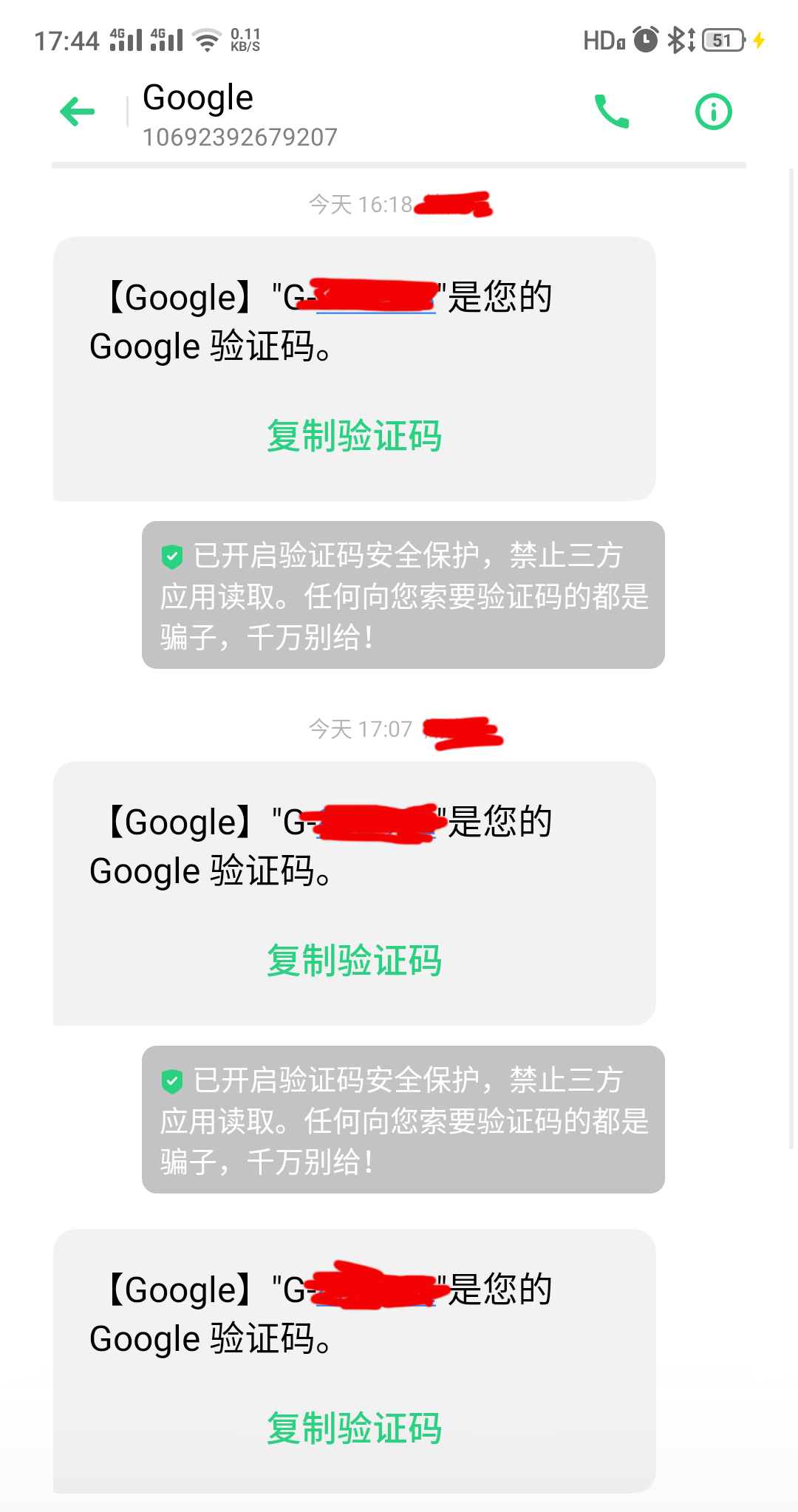This screenshot has height=1512, width=798.
Task: Copy verification code from the 17:07 message
Action: [x=354, y=961]
